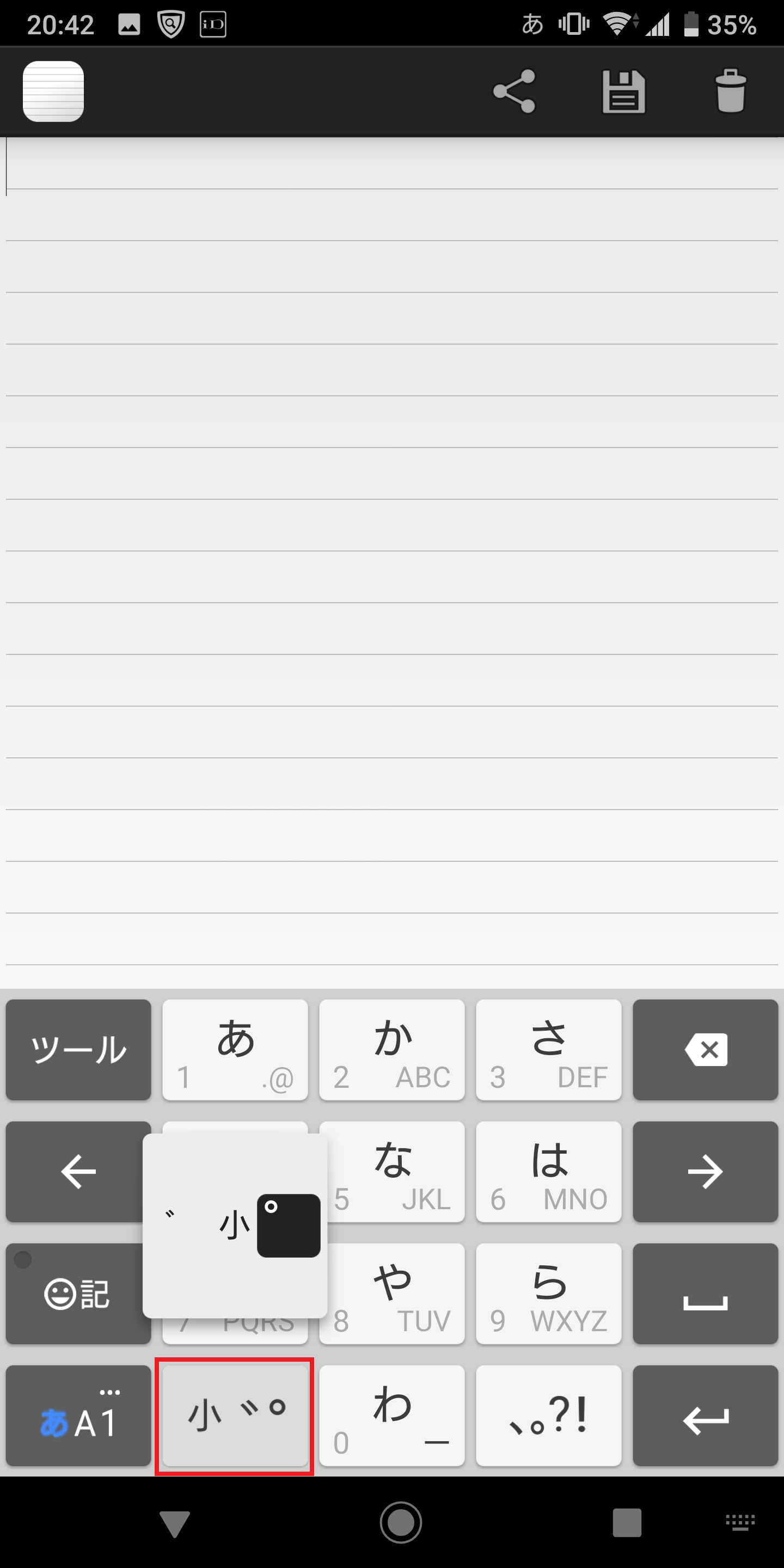Screen dimensions: 784x1568
Task: Save the note with floppy disk icon
Action: 623,91
